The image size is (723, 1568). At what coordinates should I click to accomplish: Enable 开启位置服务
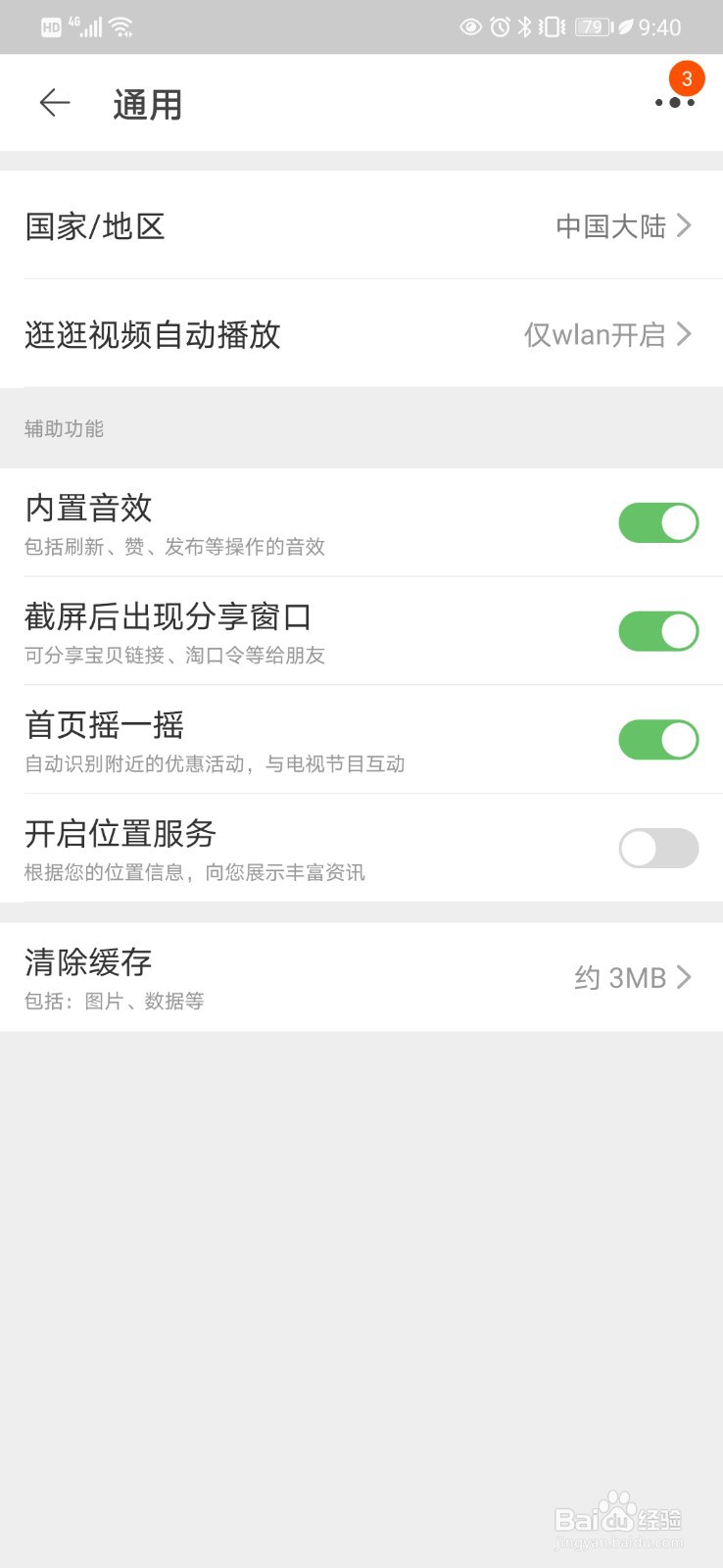[658, 849]
